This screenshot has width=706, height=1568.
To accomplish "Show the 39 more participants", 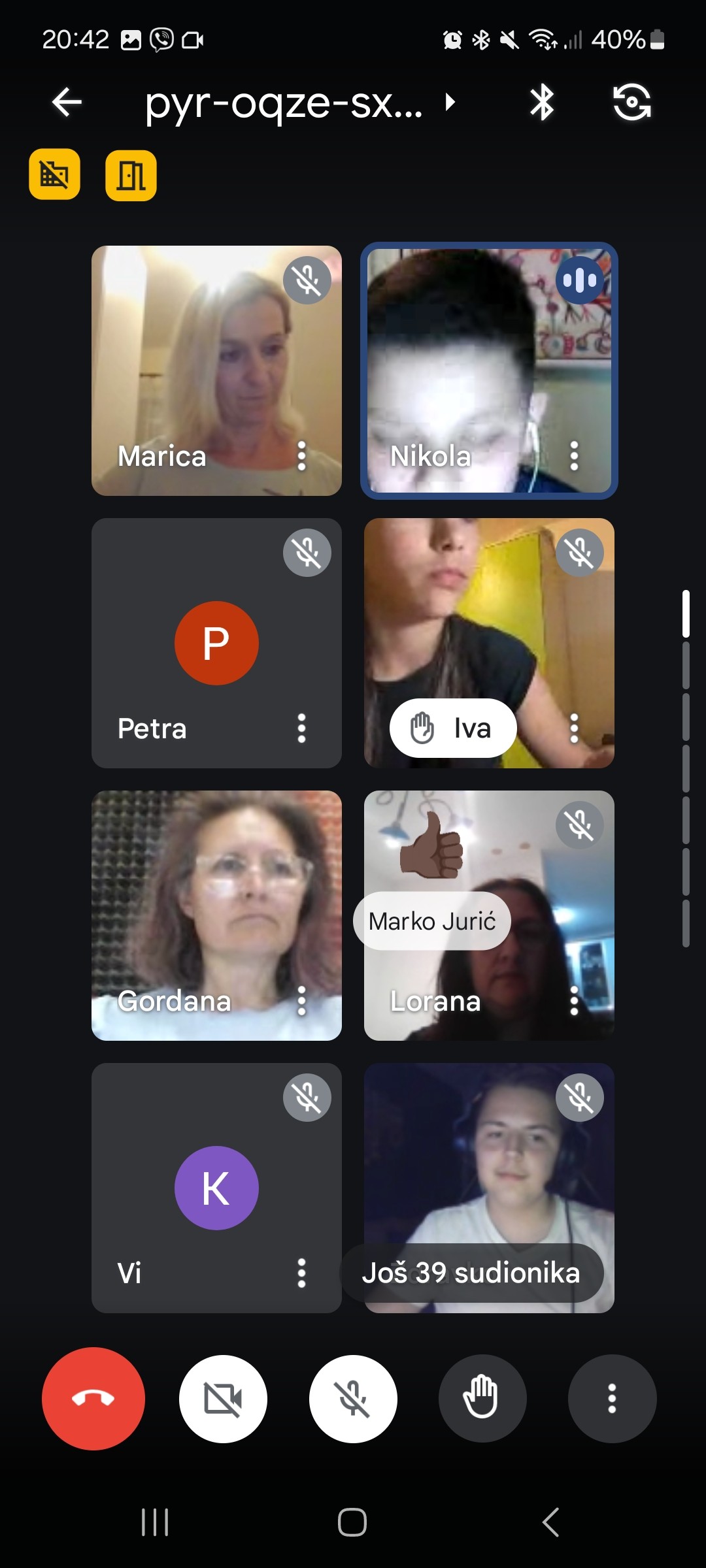I will (x=471, y=1273).
